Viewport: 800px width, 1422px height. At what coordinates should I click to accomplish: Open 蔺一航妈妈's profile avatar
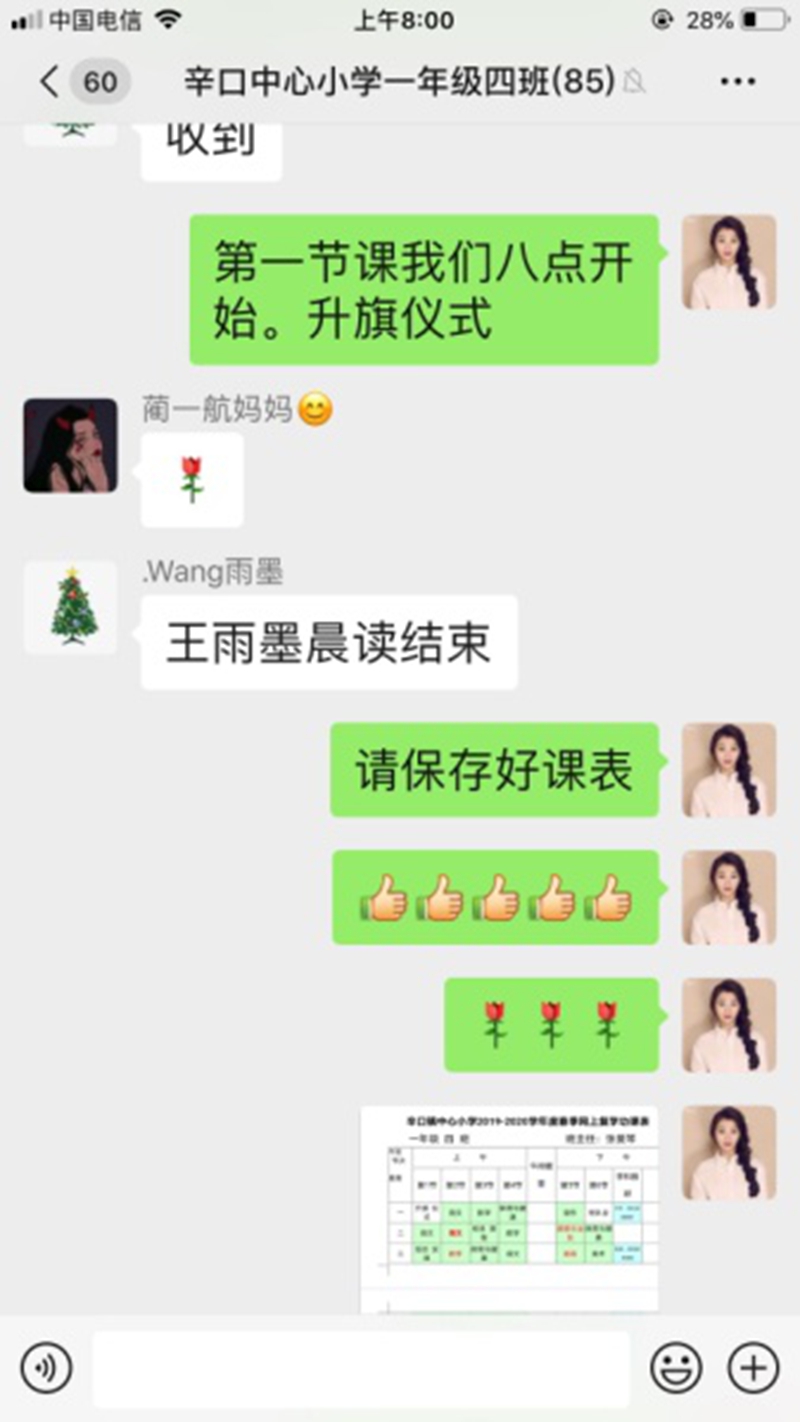(x=70, y=446)
